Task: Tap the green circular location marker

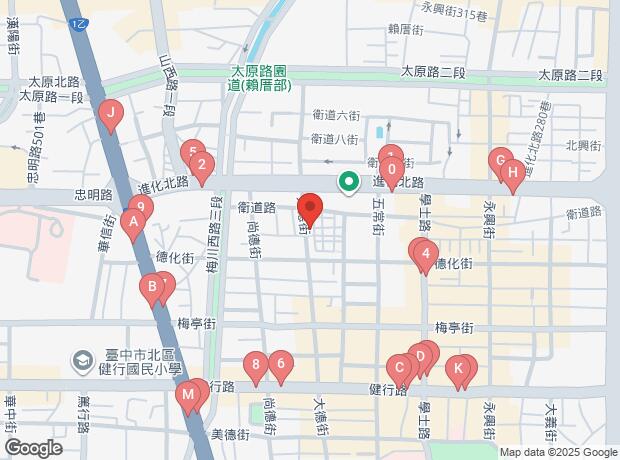Action: point(349,181)
